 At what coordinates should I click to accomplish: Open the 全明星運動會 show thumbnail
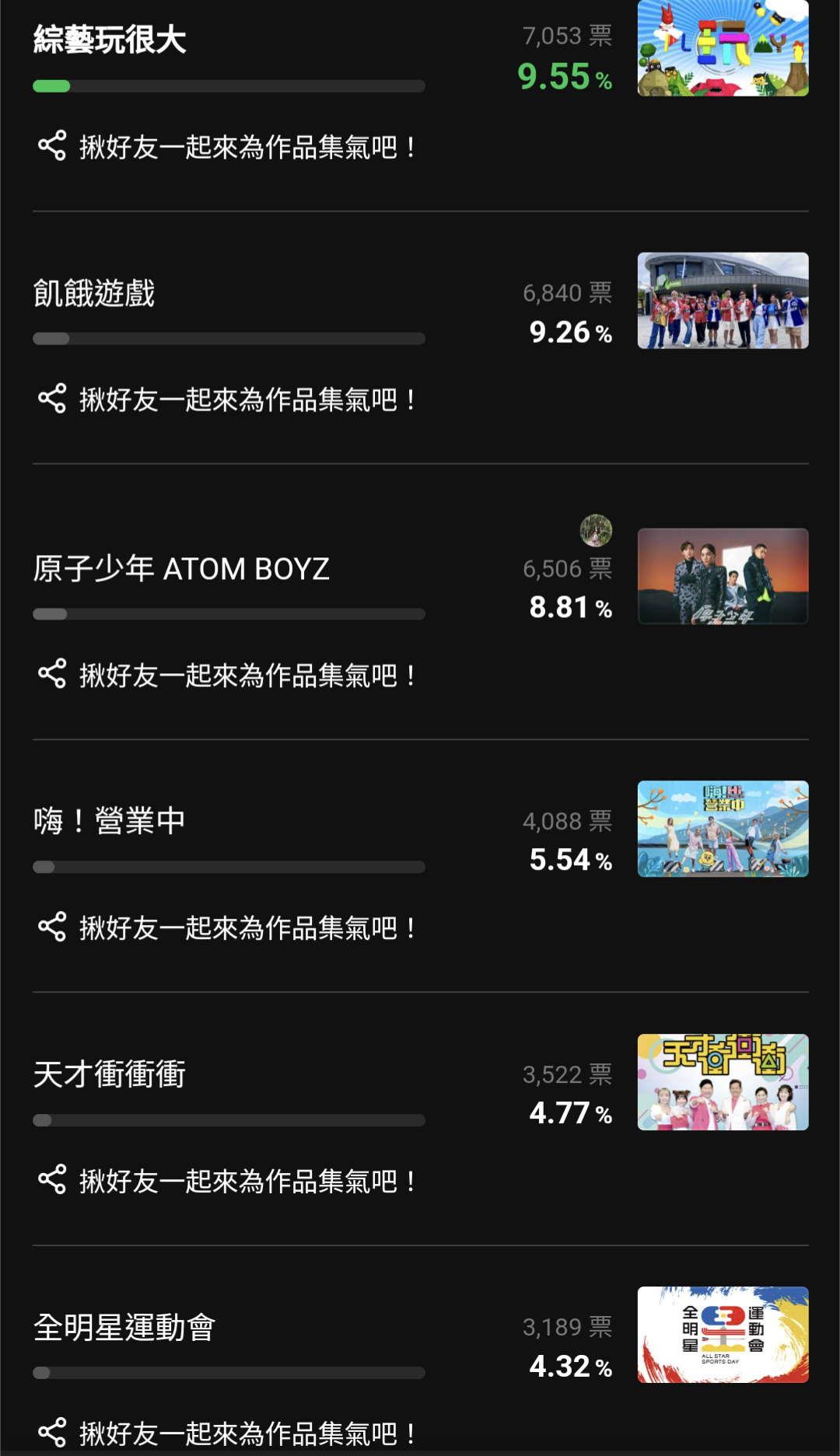(723, 1335)
